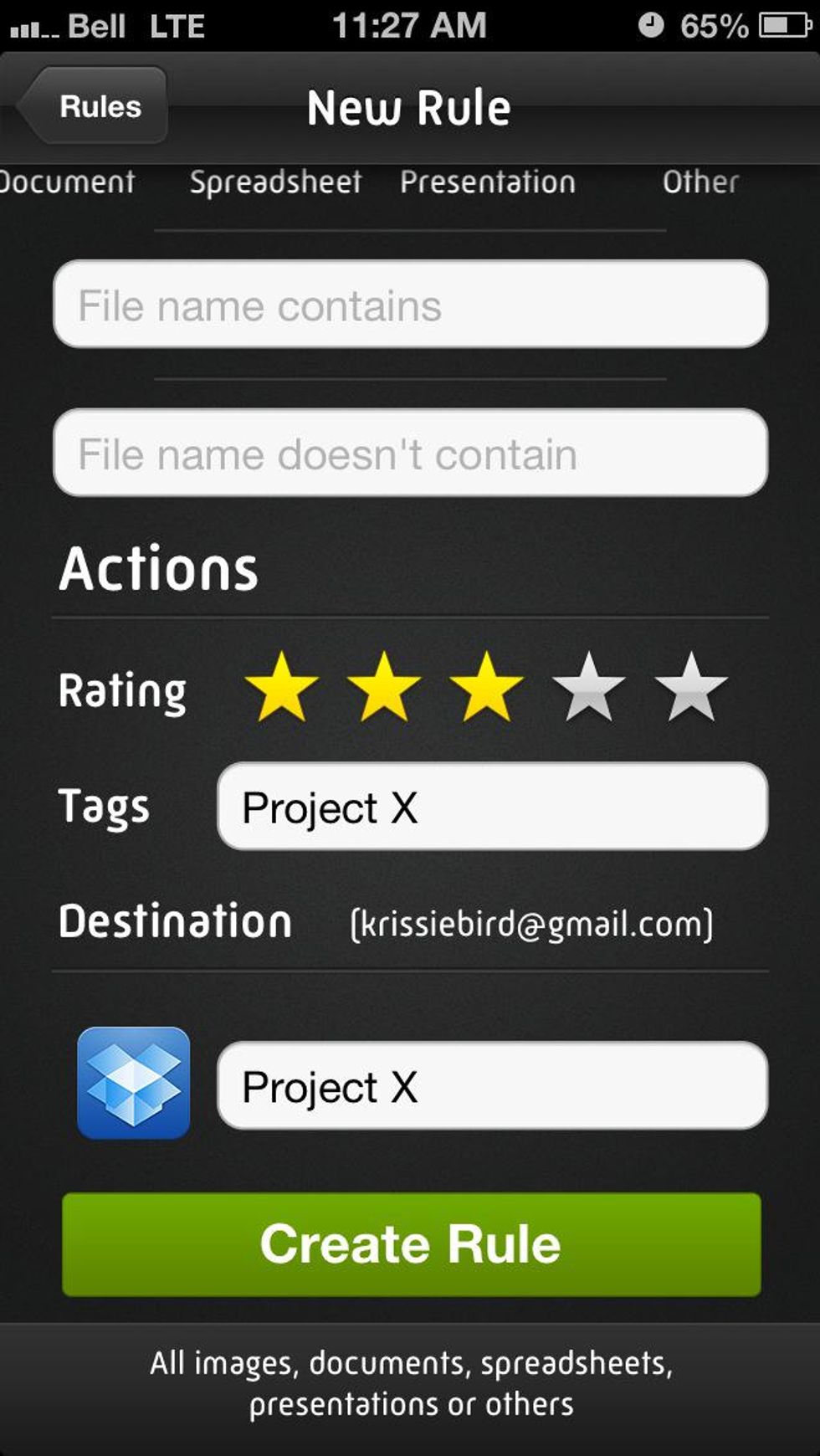Choose the Presentation file type
The width and height of the screenshot is (820, 1456).
487,182
